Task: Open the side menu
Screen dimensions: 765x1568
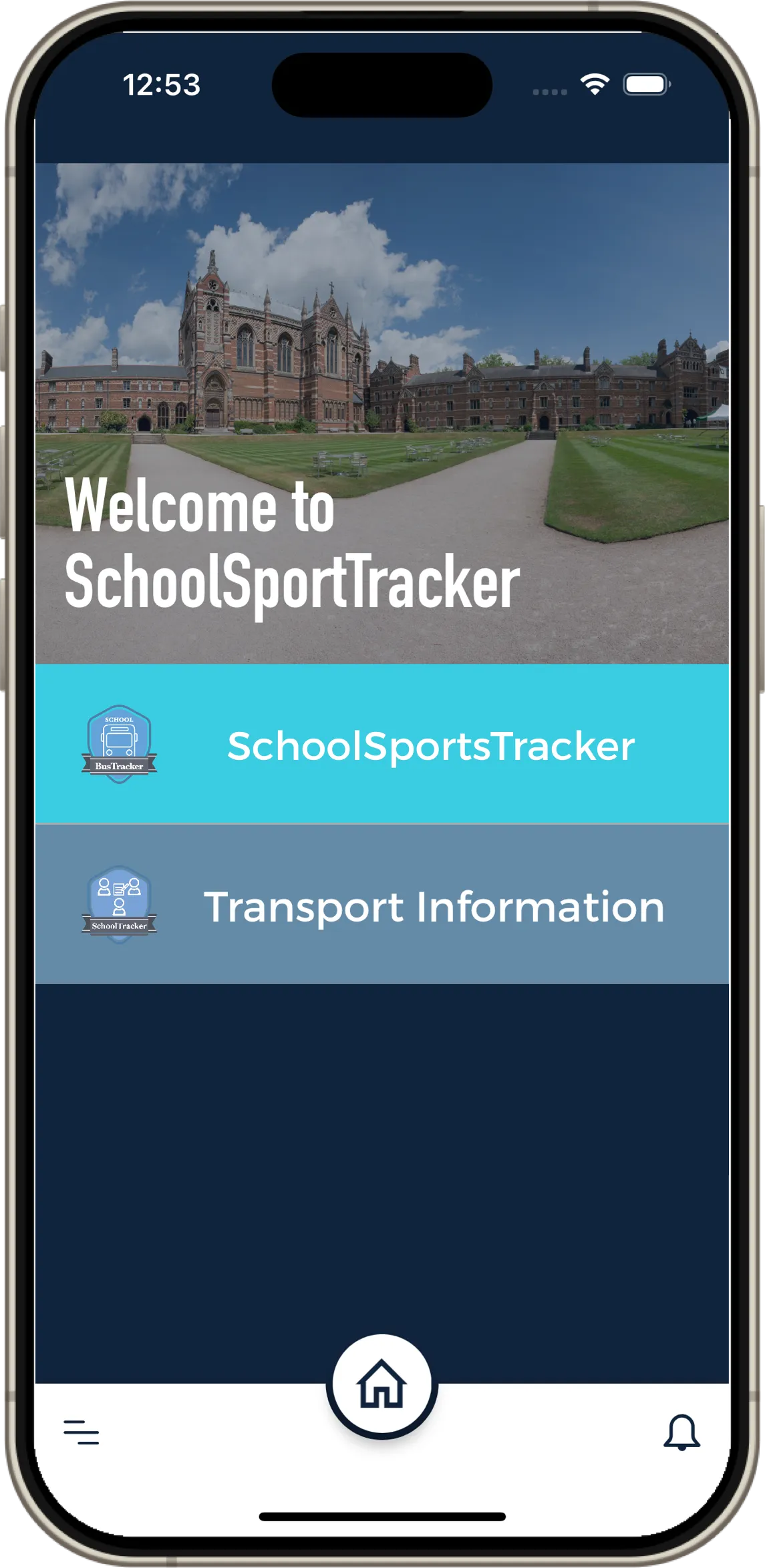Action: coord(82,1432)
